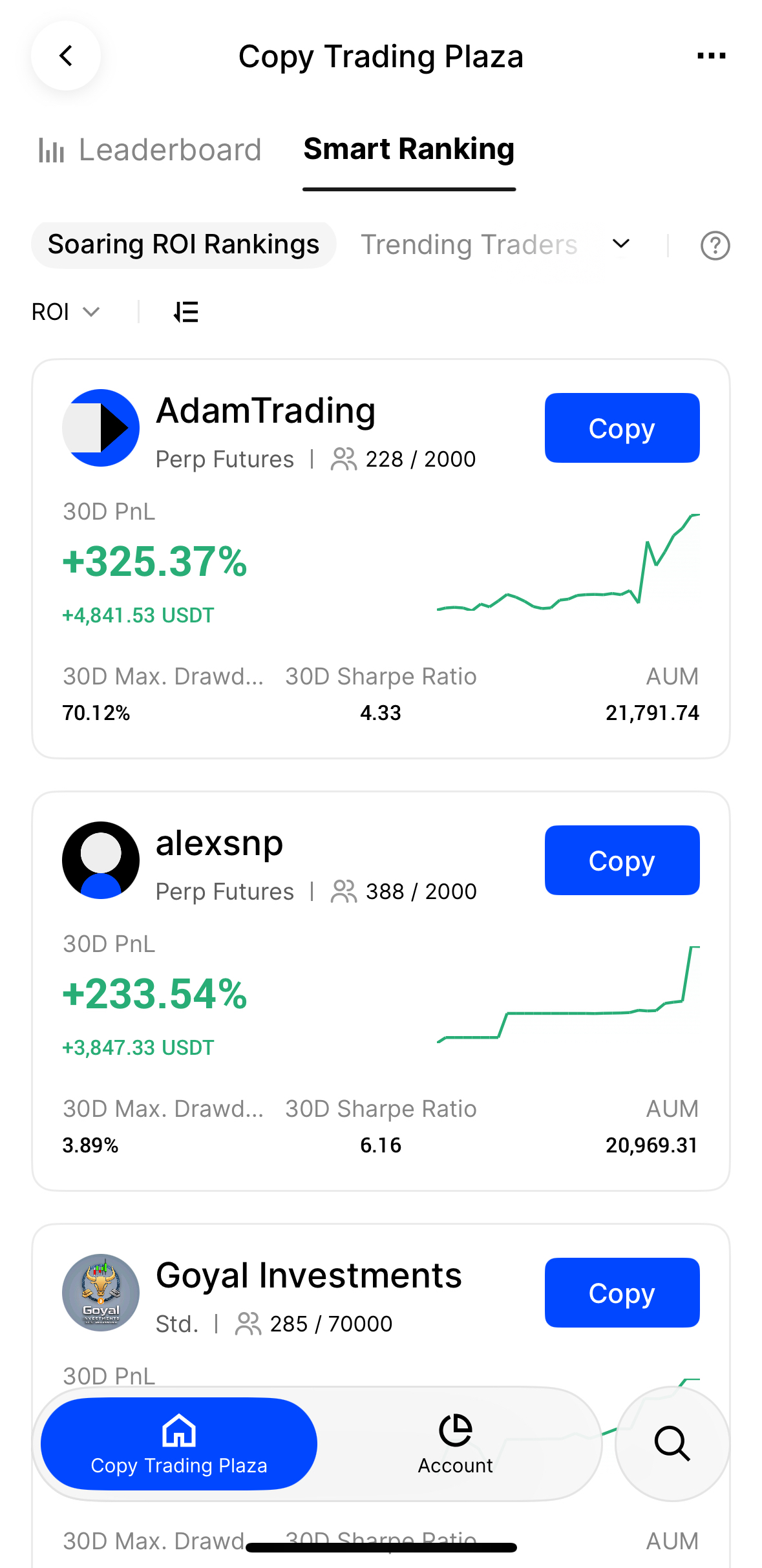Open the Goyal Investments card
The image size is (762, 1568).
309,1277
